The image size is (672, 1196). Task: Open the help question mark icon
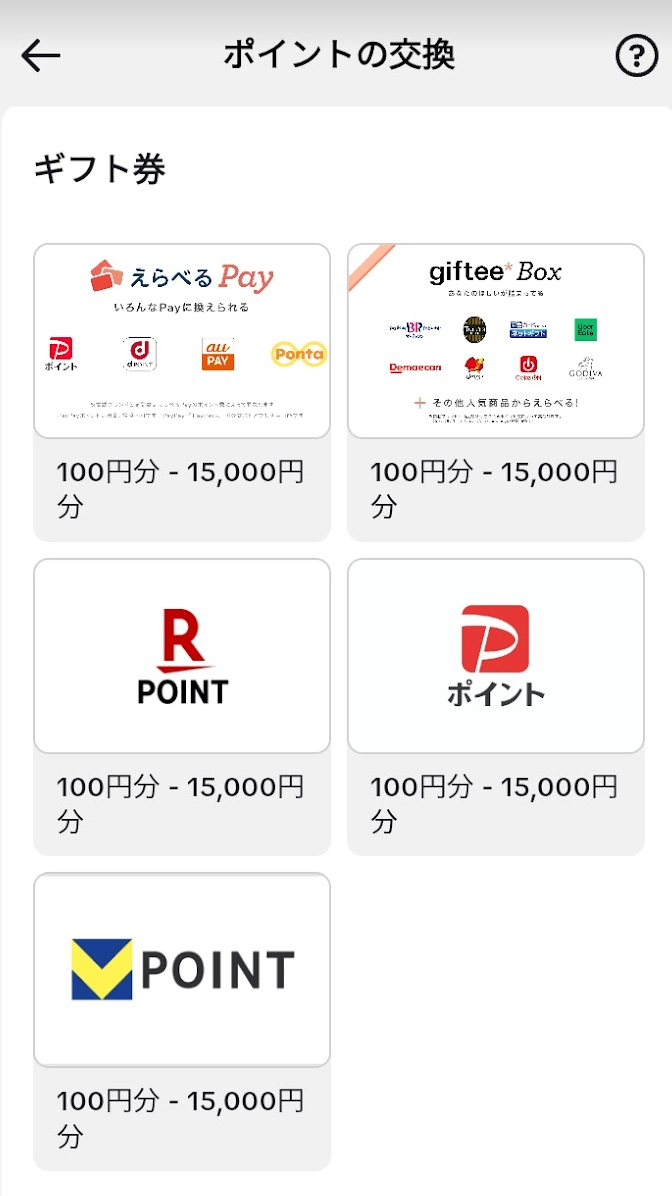[x=636, y=56]
